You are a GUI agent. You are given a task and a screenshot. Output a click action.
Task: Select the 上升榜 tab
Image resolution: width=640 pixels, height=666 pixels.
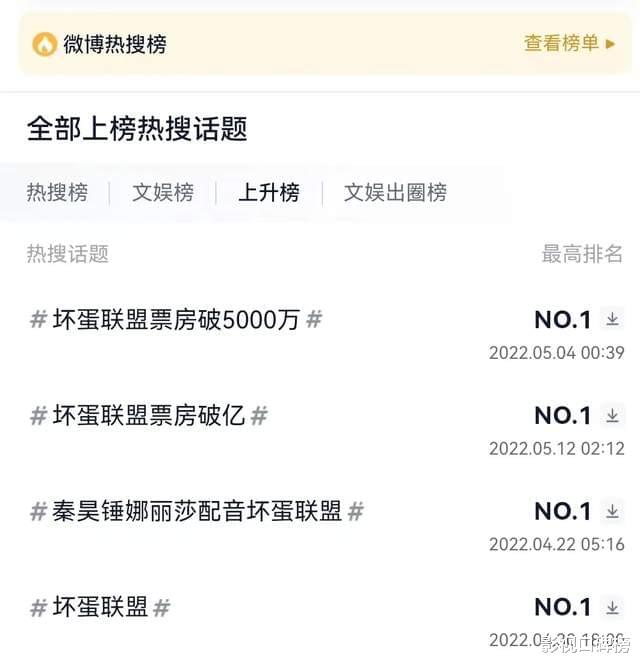click(268, 193)
